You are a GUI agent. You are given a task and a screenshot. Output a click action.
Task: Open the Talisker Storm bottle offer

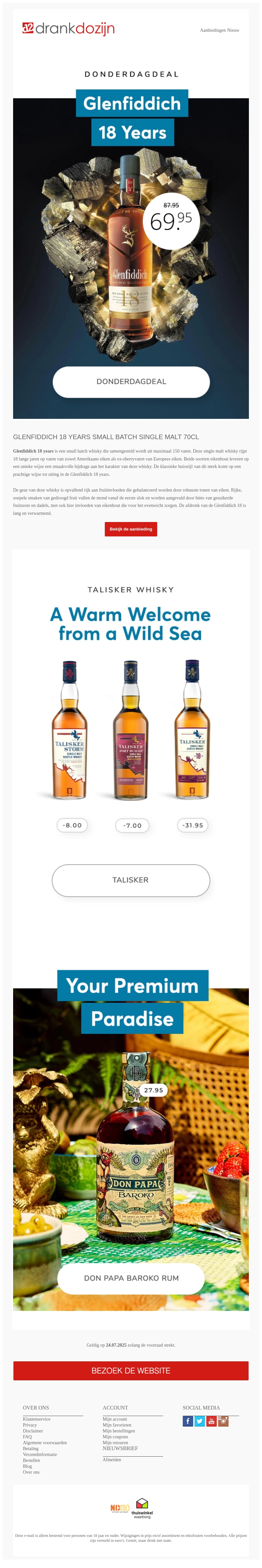click(x=69, y=730)
